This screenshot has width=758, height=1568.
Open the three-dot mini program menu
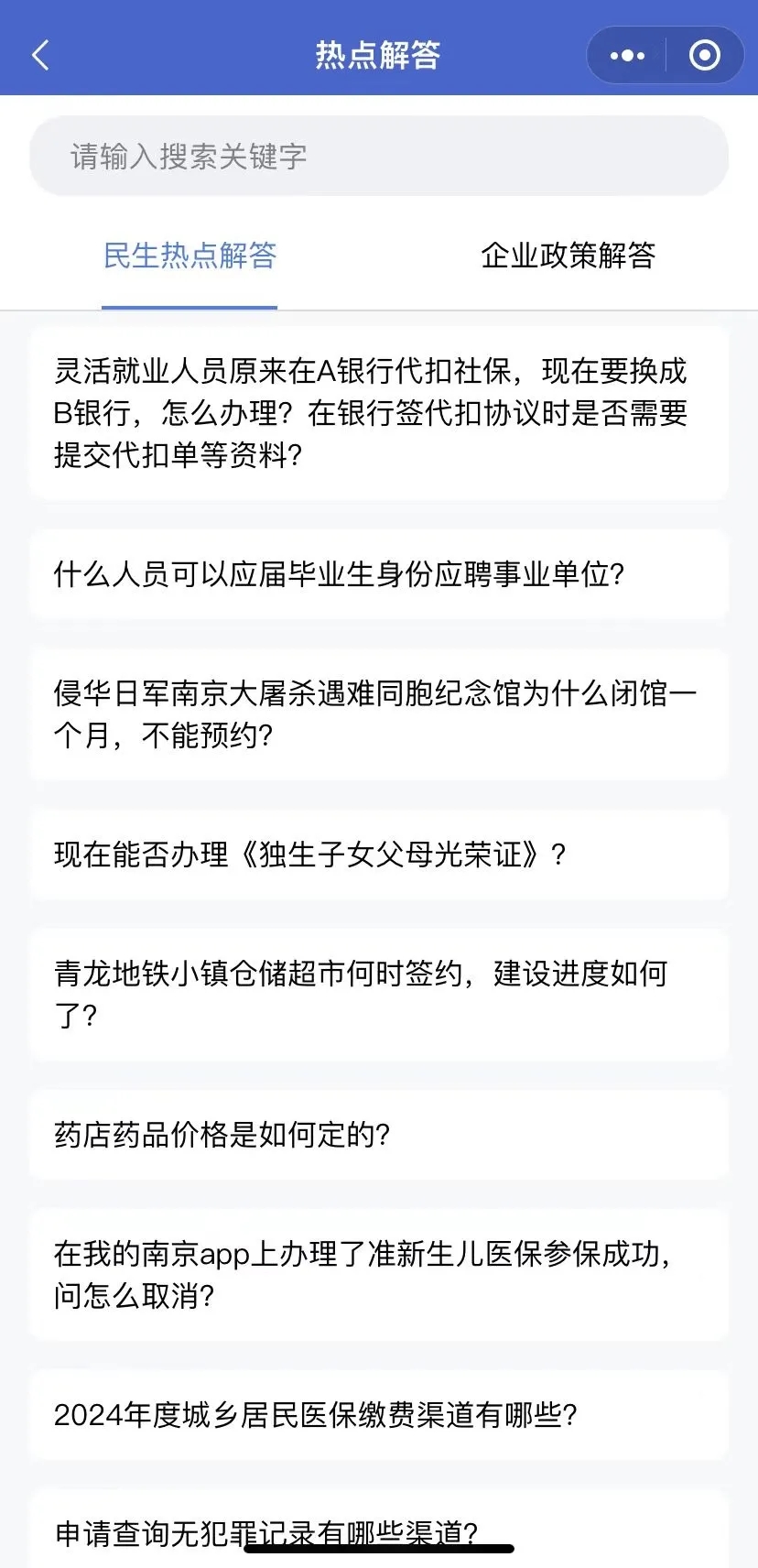point(627,56)
